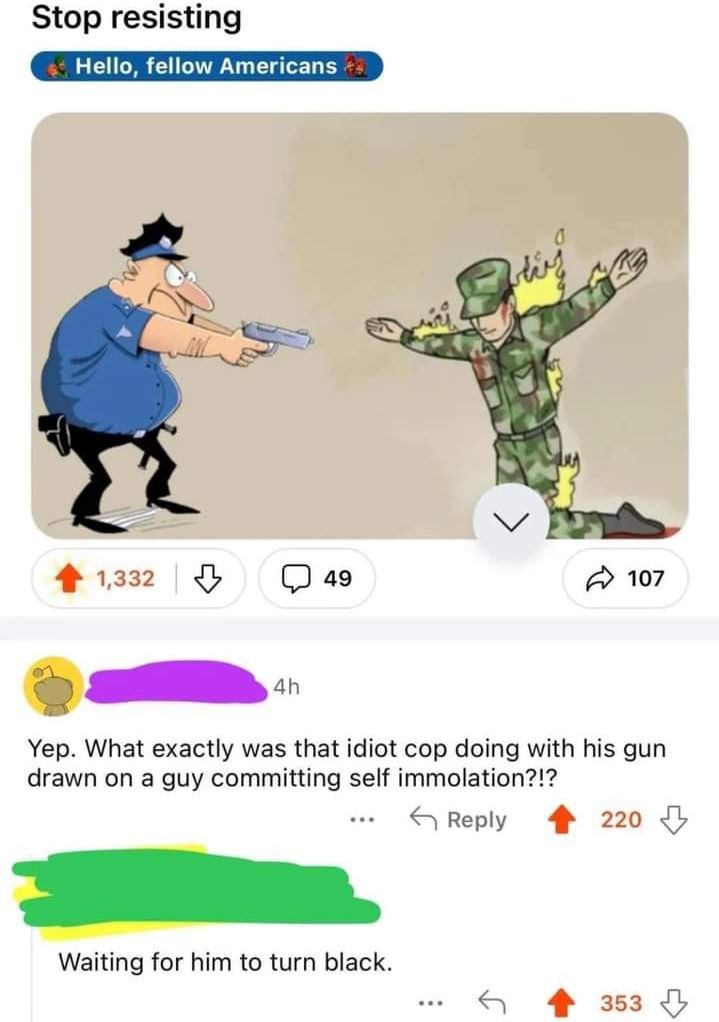Tap the Hello, fellow Americans flair
The height and width of the screenshot is (1022, 719).
click(x=207, y=66)
